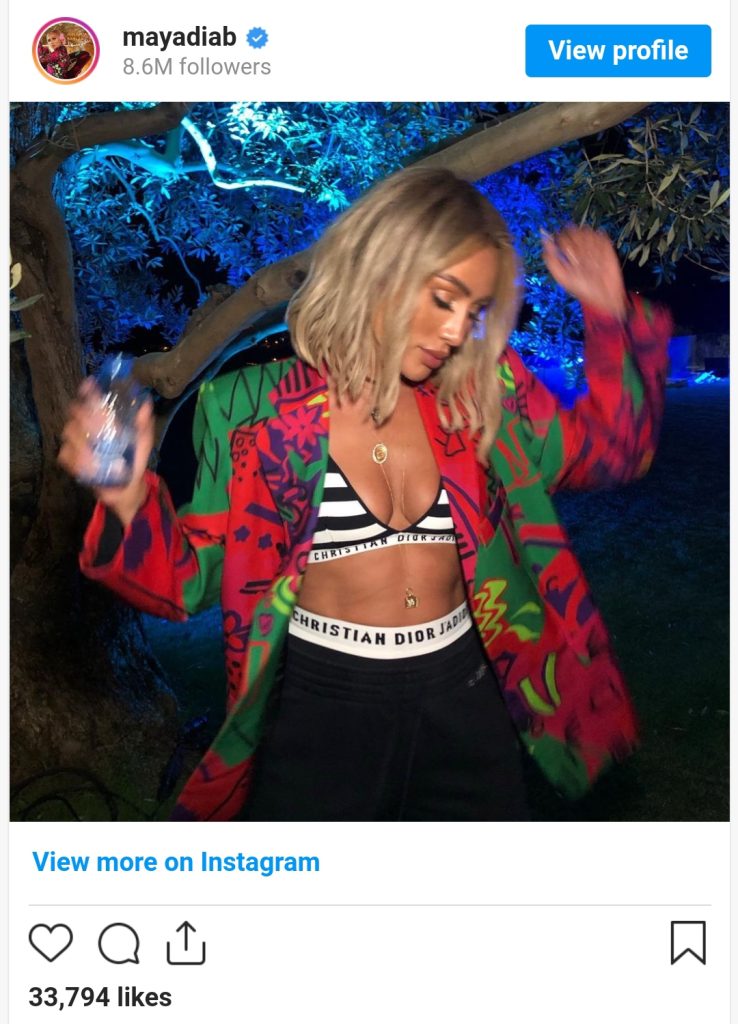Share this post
This screenshot has height=1024, width=738.
pos(186,943)
